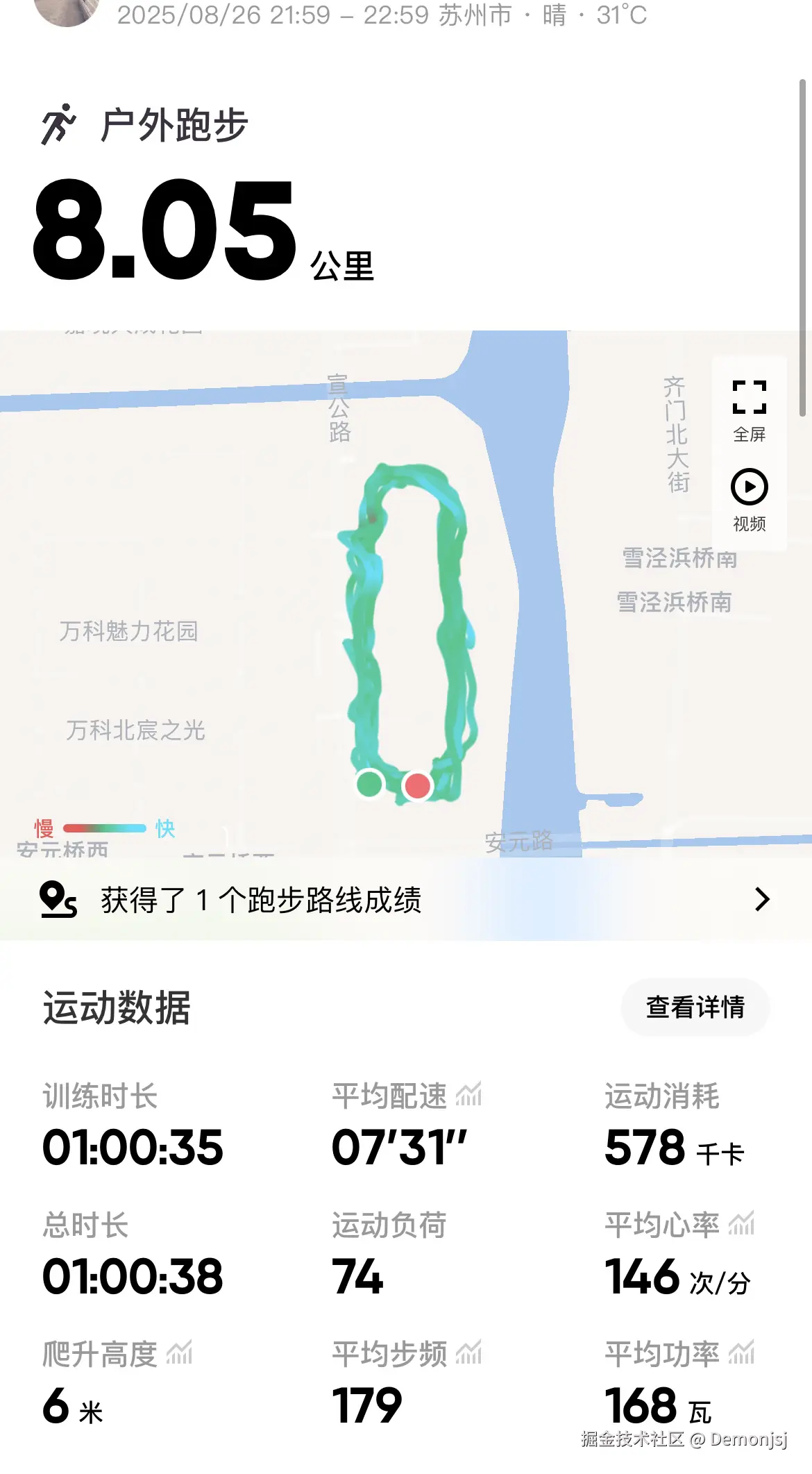This screenshot has width=812, height=1474.
Task: Open the average cadence chart icon
Action: (469, 1352)
